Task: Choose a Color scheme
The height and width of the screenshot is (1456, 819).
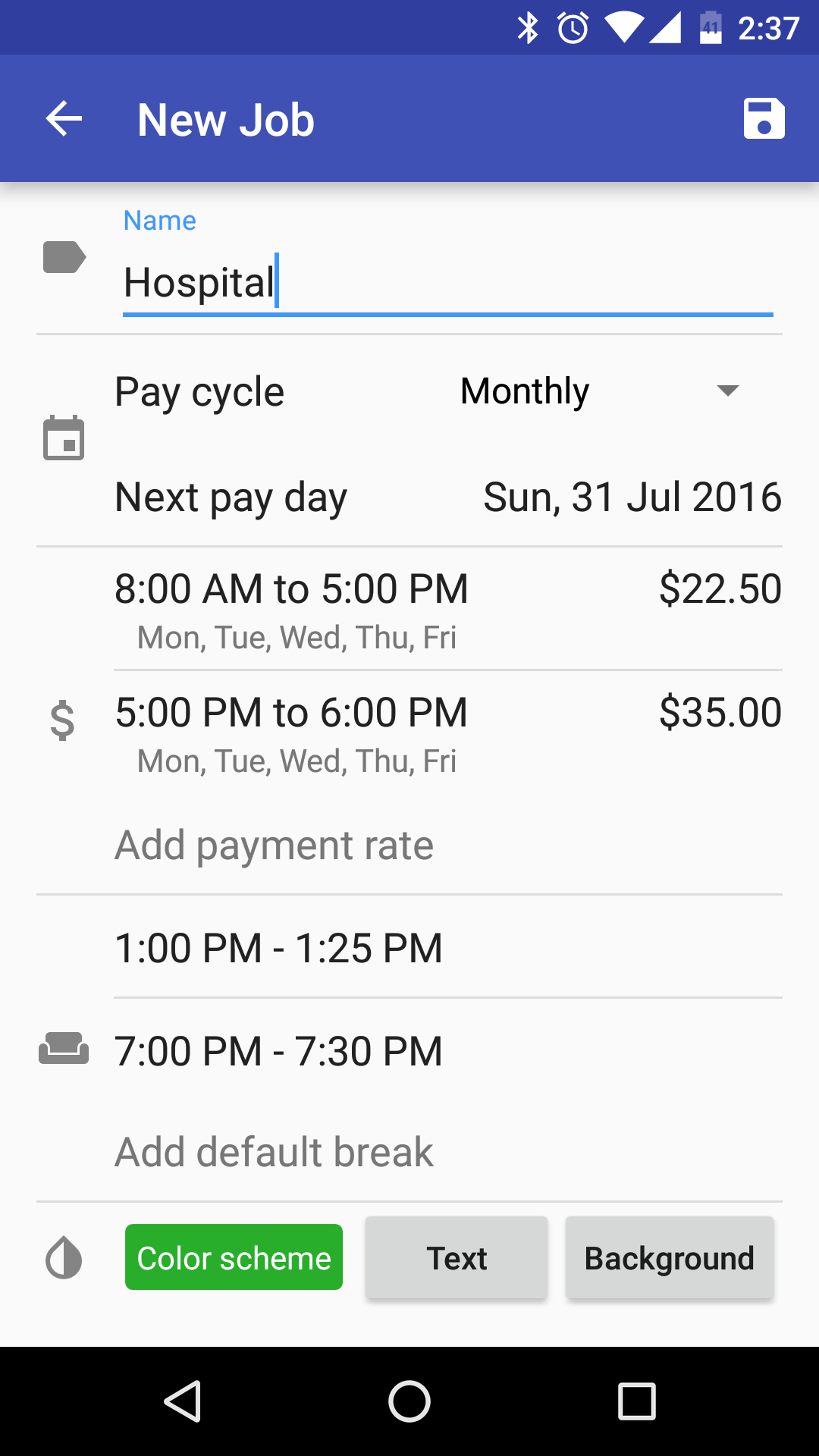Action: point(234,1257)
